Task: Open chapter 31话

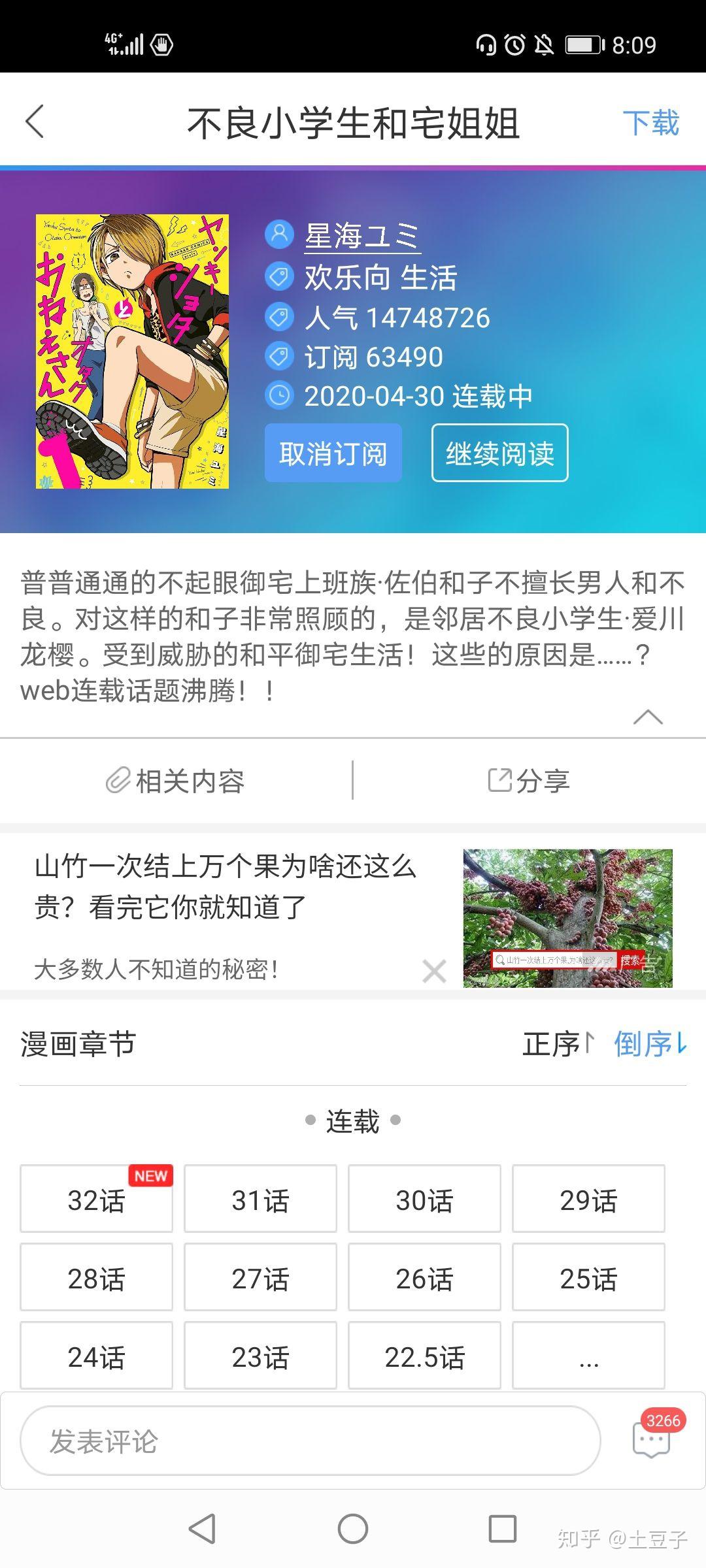Action: 260,1200
